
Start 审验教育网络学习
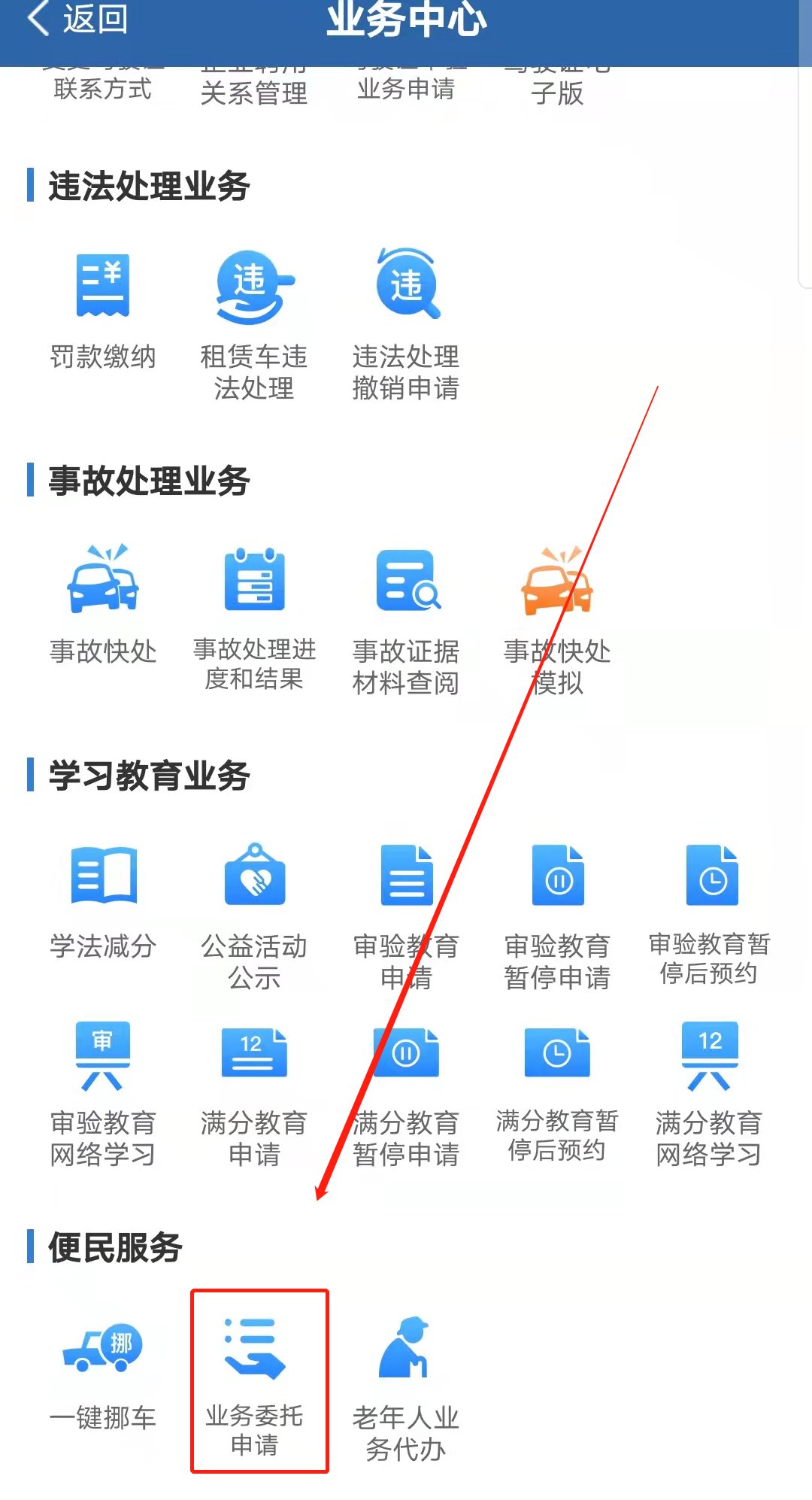(103, 1091)
